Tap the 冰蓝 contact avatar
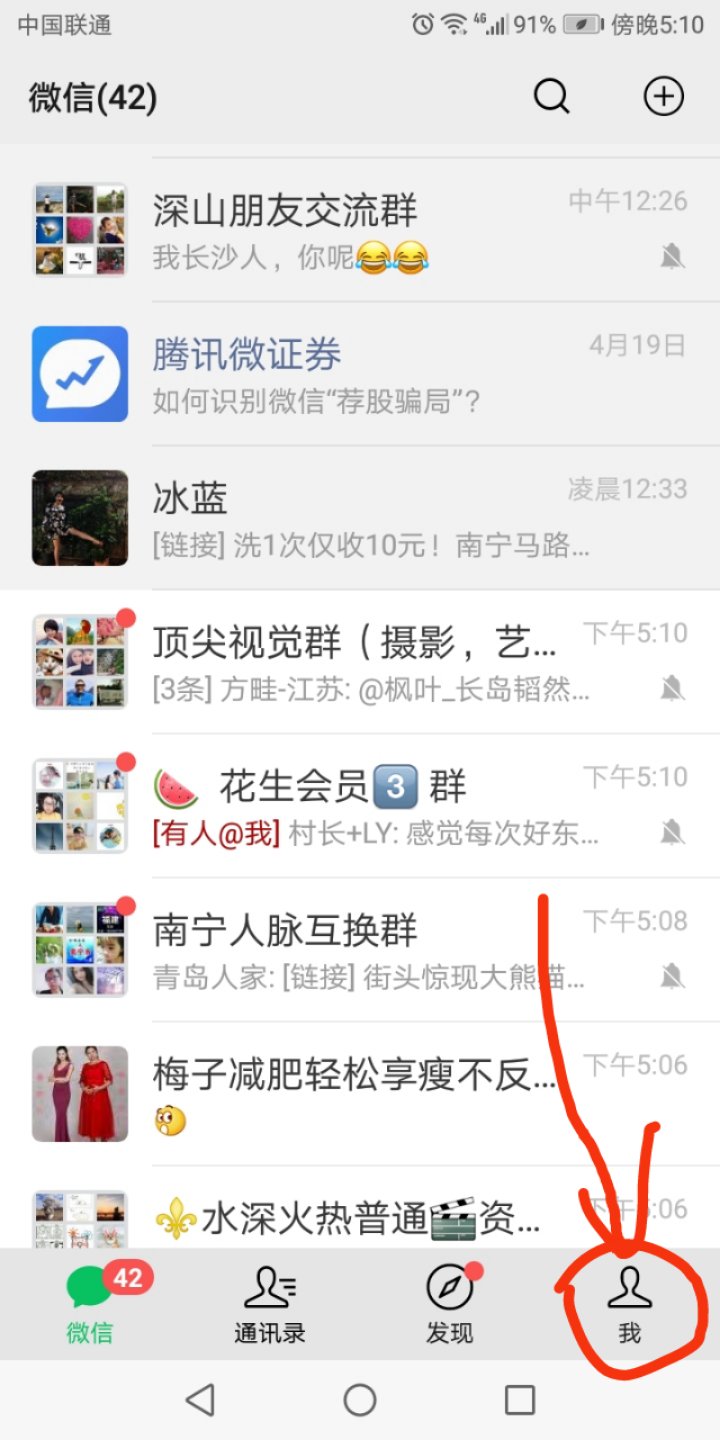This screenshot has height=1440, width=720. pyautogui.click(x=79, y=517)
